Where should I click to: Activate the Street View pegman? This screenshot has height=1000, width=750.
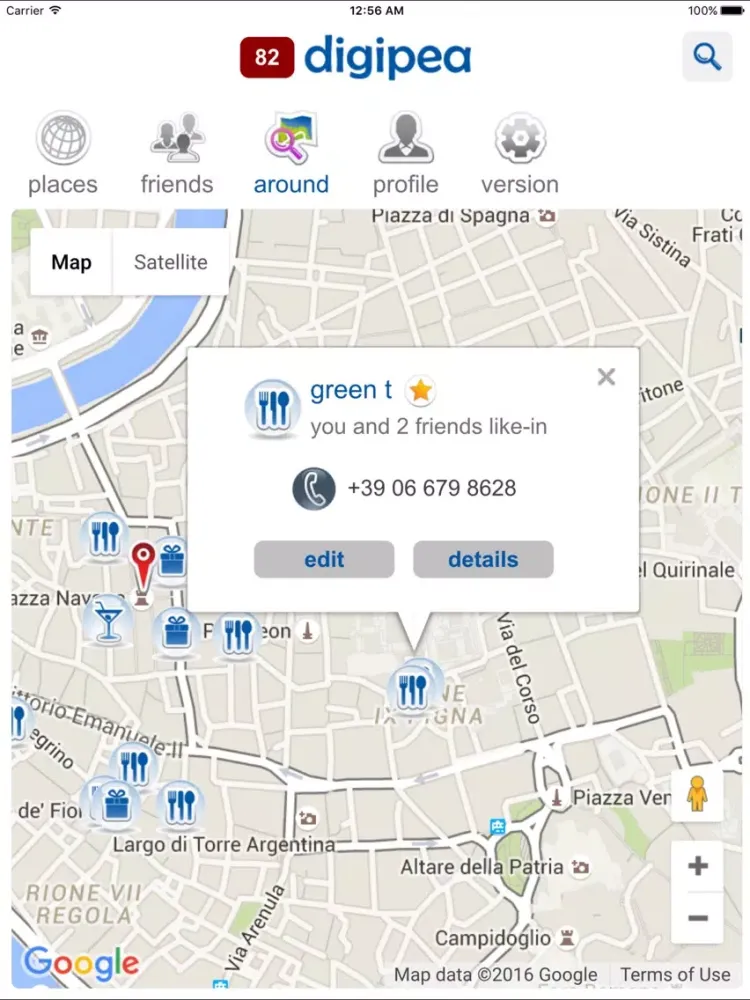[x=697, y=796]
